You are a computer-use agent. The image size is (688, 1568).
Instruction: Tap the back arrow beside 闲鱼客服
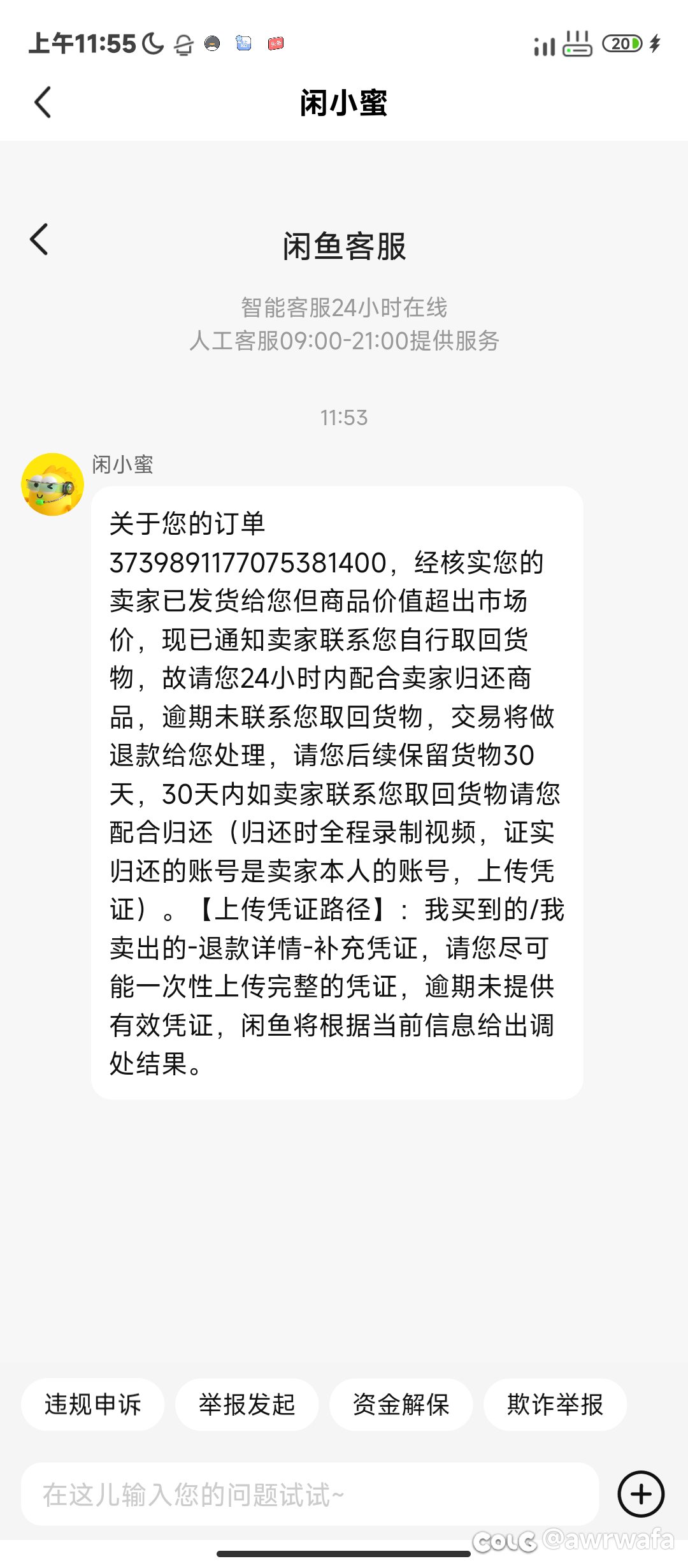click(39, 240)
